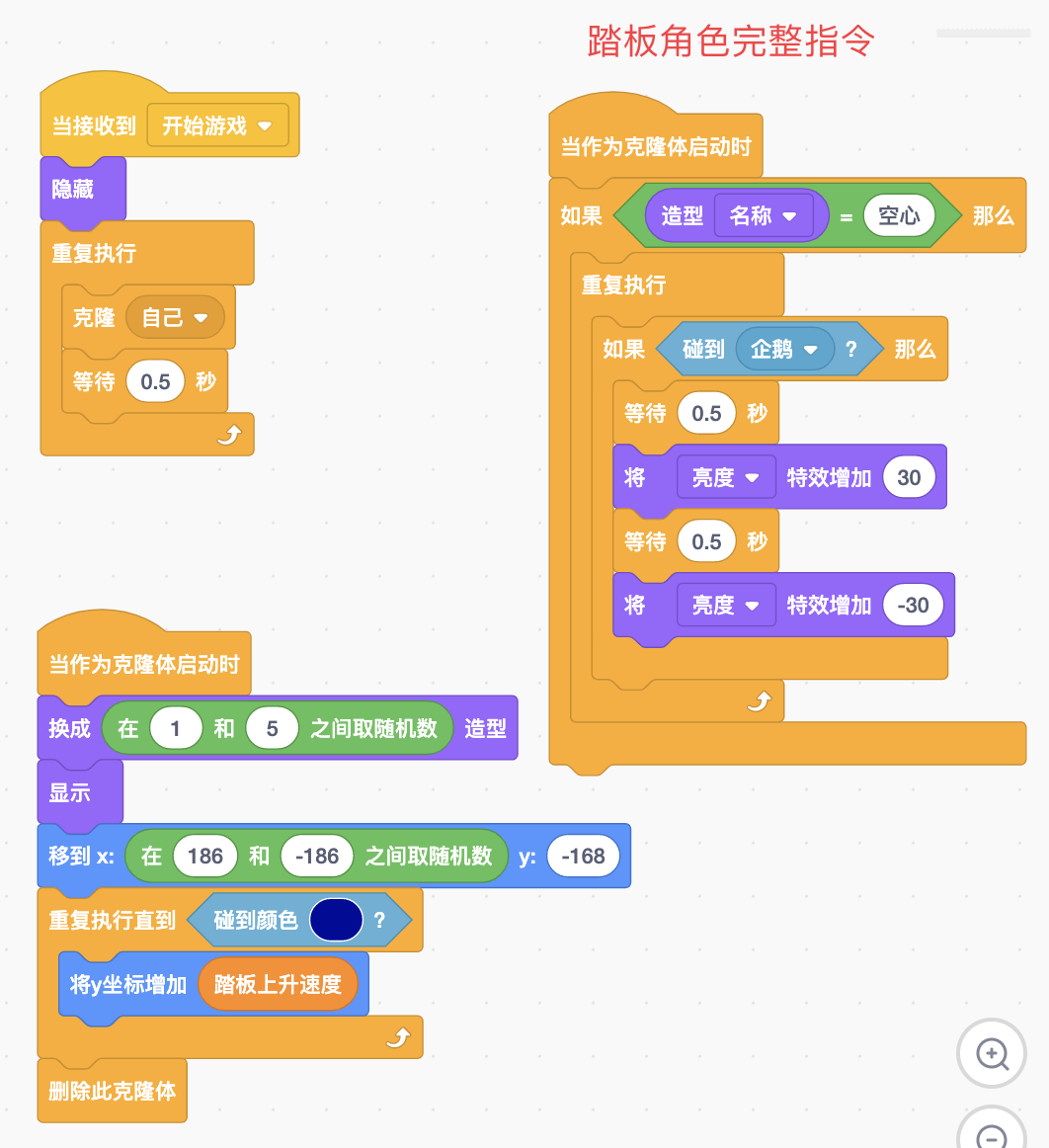Open the 开始游戏 message dropdown
The height and width of the screenshot is (1148, 1049).
(264, 126)
